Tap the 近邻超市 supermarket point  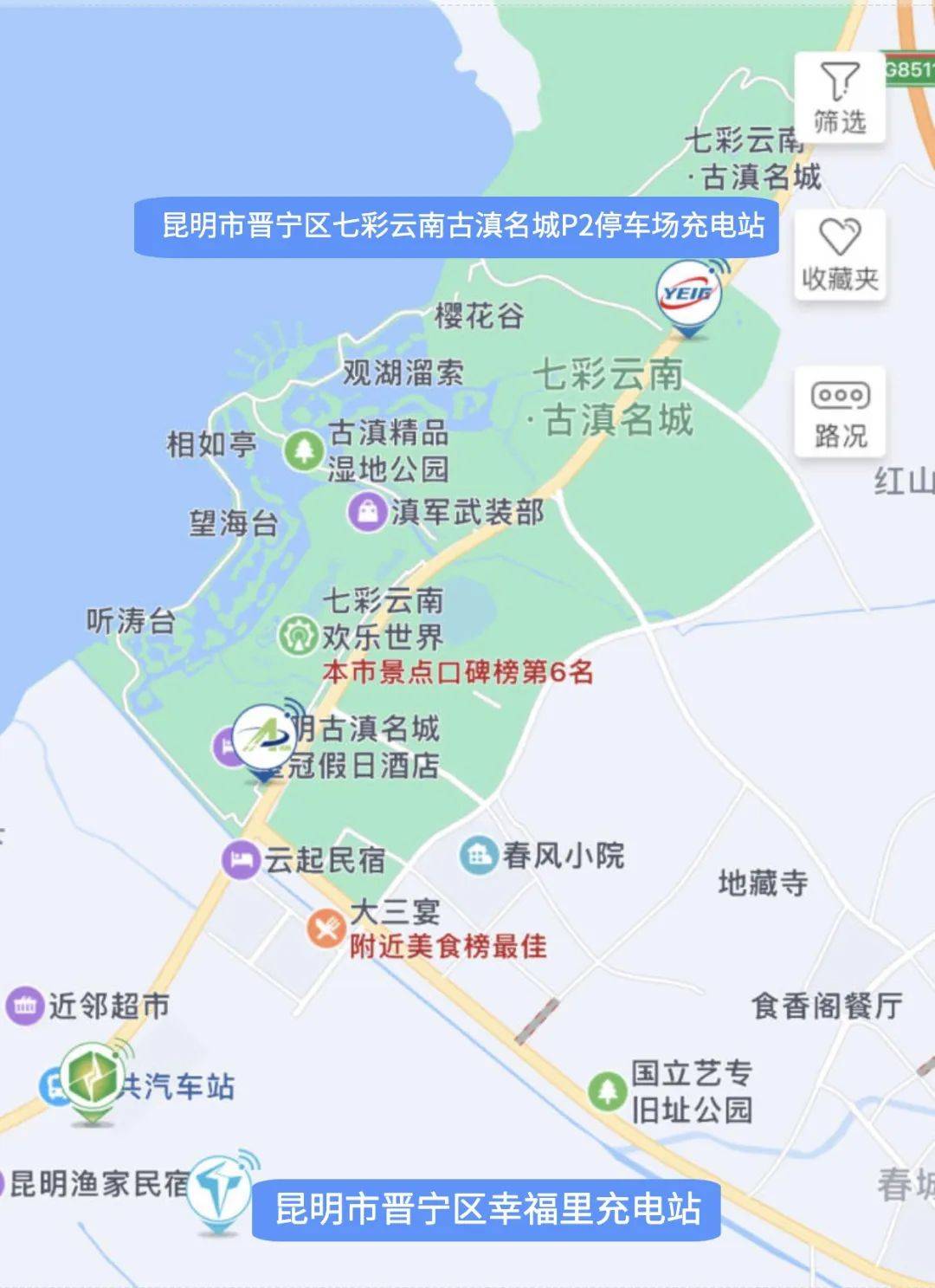[24, 1006]
